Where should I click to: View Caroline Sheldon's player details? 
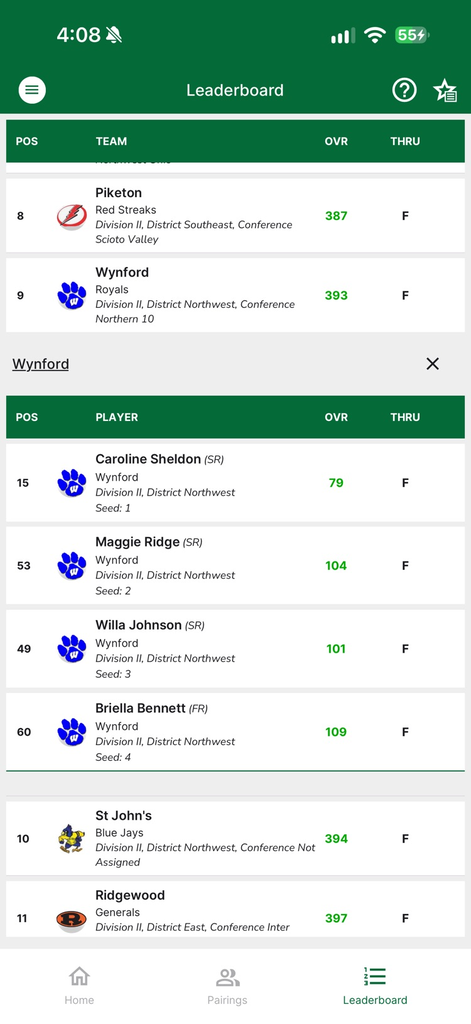[x=235, y=483]
